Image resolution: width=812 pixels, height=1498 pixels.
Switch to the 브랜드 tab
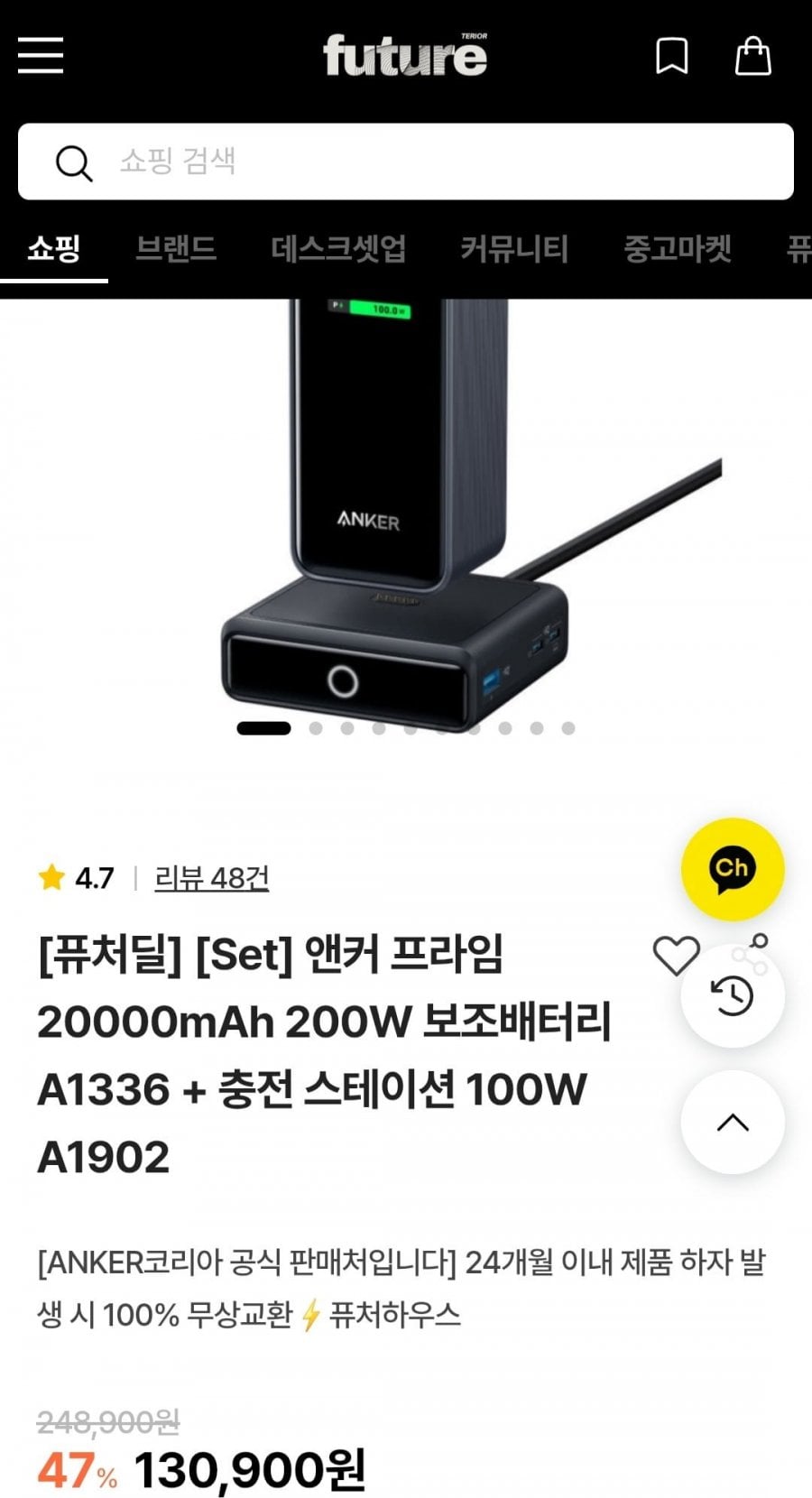176,248
